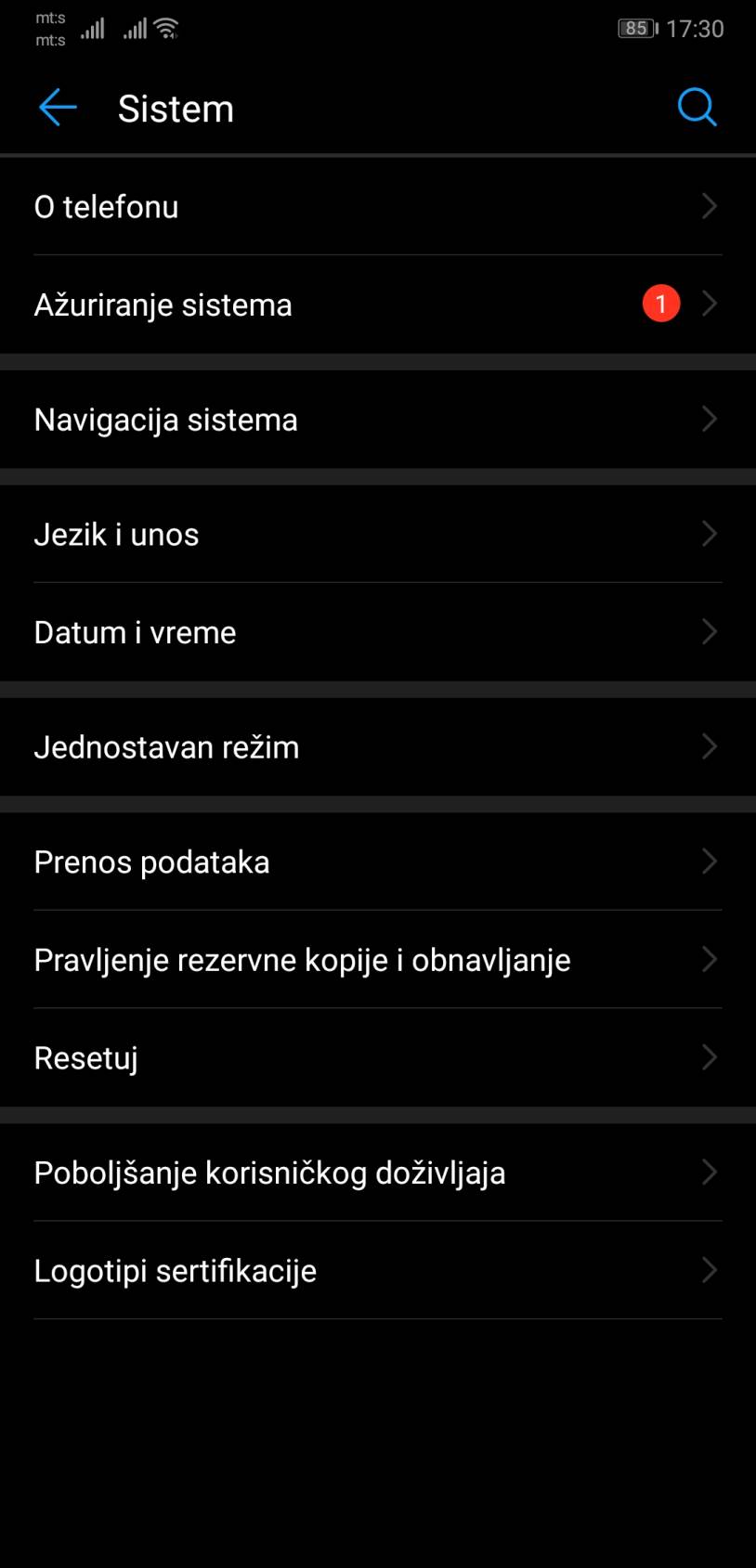Tap the Sistem title text

click(176, 107)
